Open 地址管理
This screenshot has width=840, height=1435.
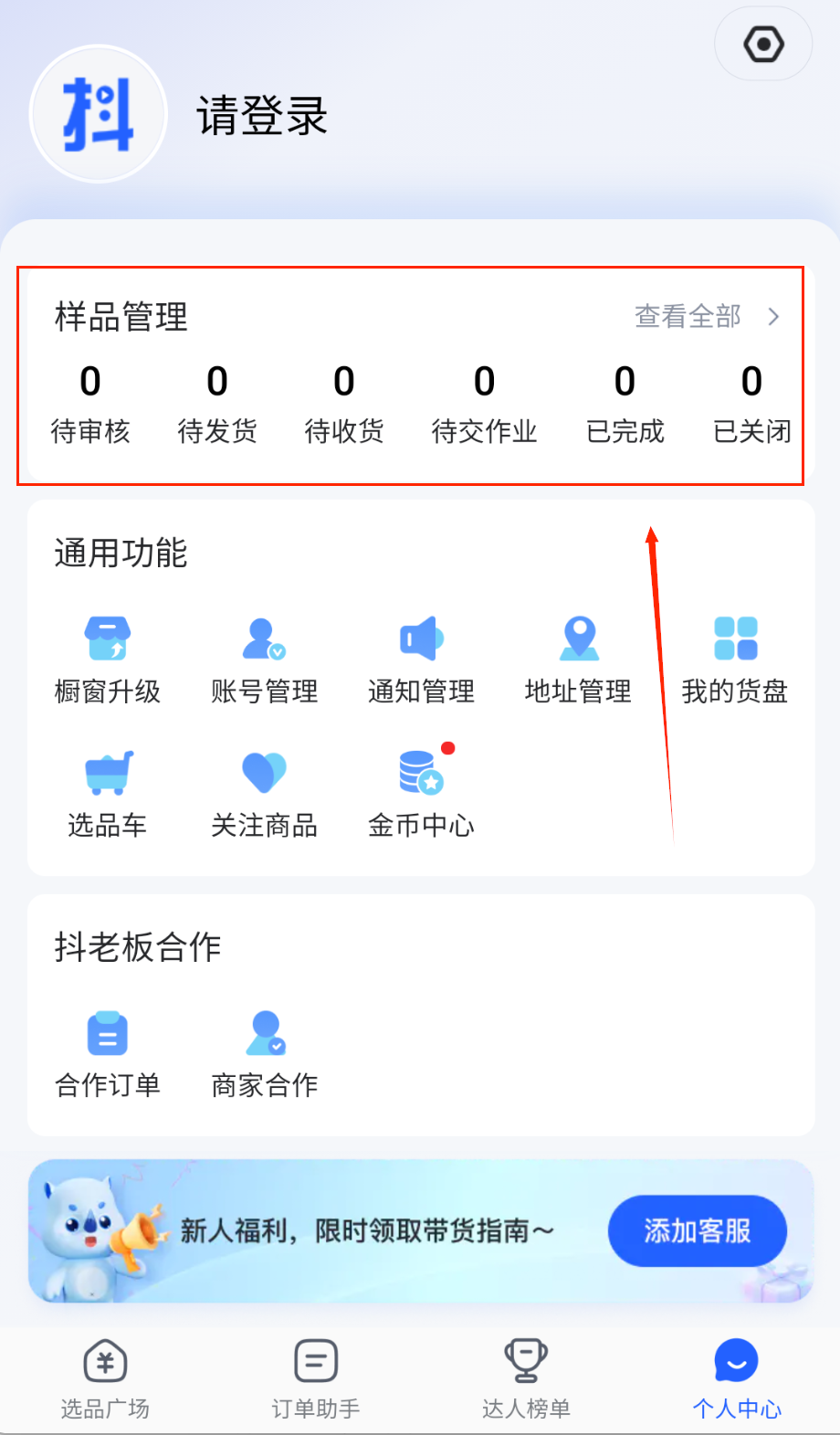(578, 659)
